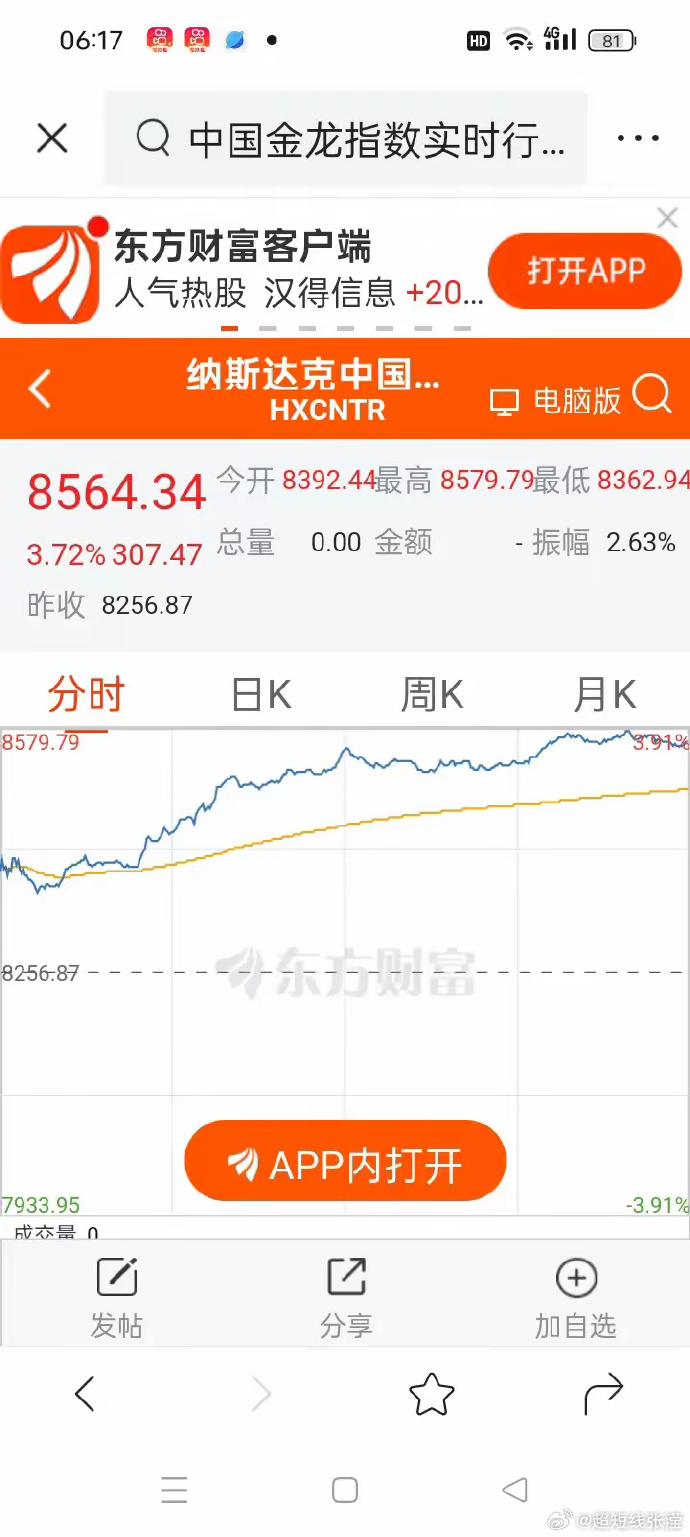
Task: Share this index via 分享
Action: pos(346,1297)
